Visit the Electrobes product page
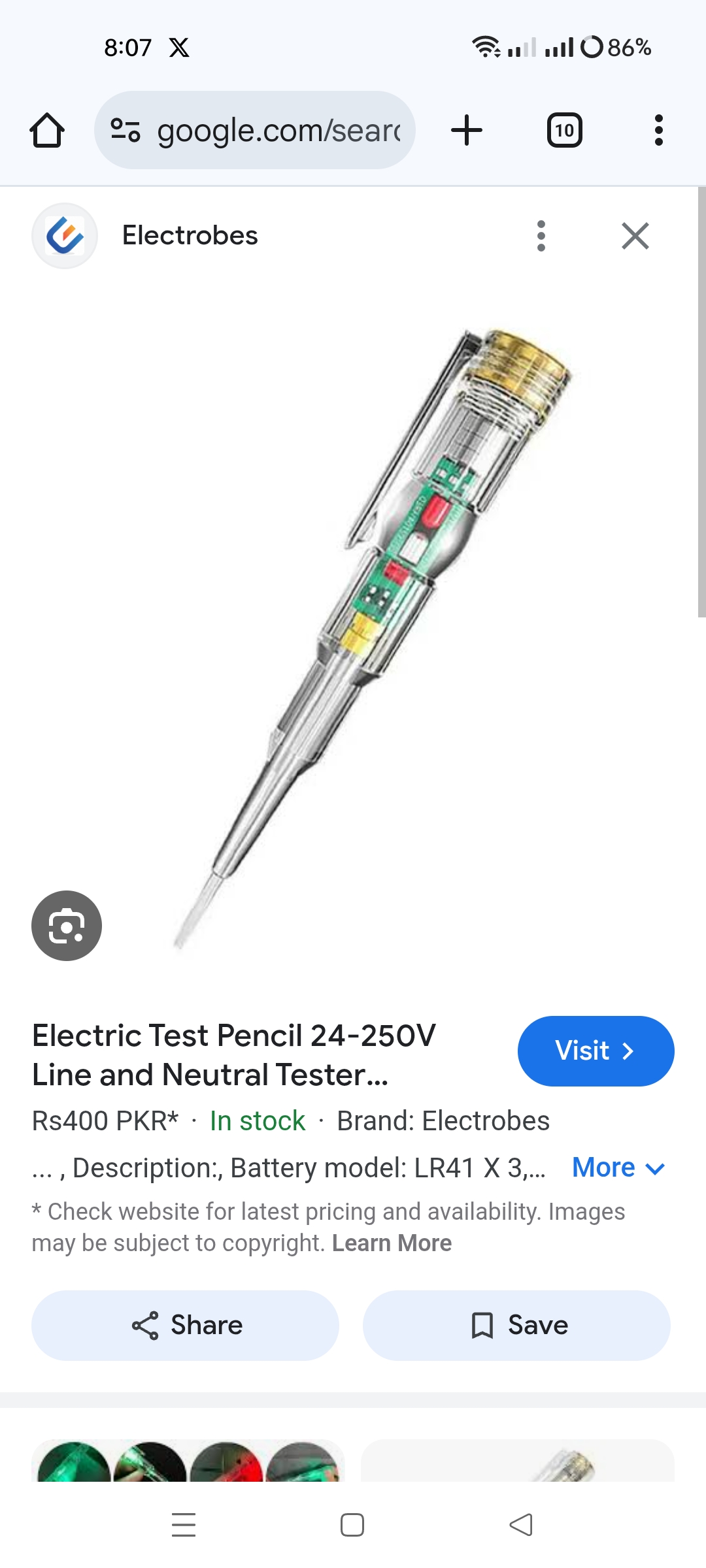The height and width of the screenshot is (1568, 706). click(596, 1051)
